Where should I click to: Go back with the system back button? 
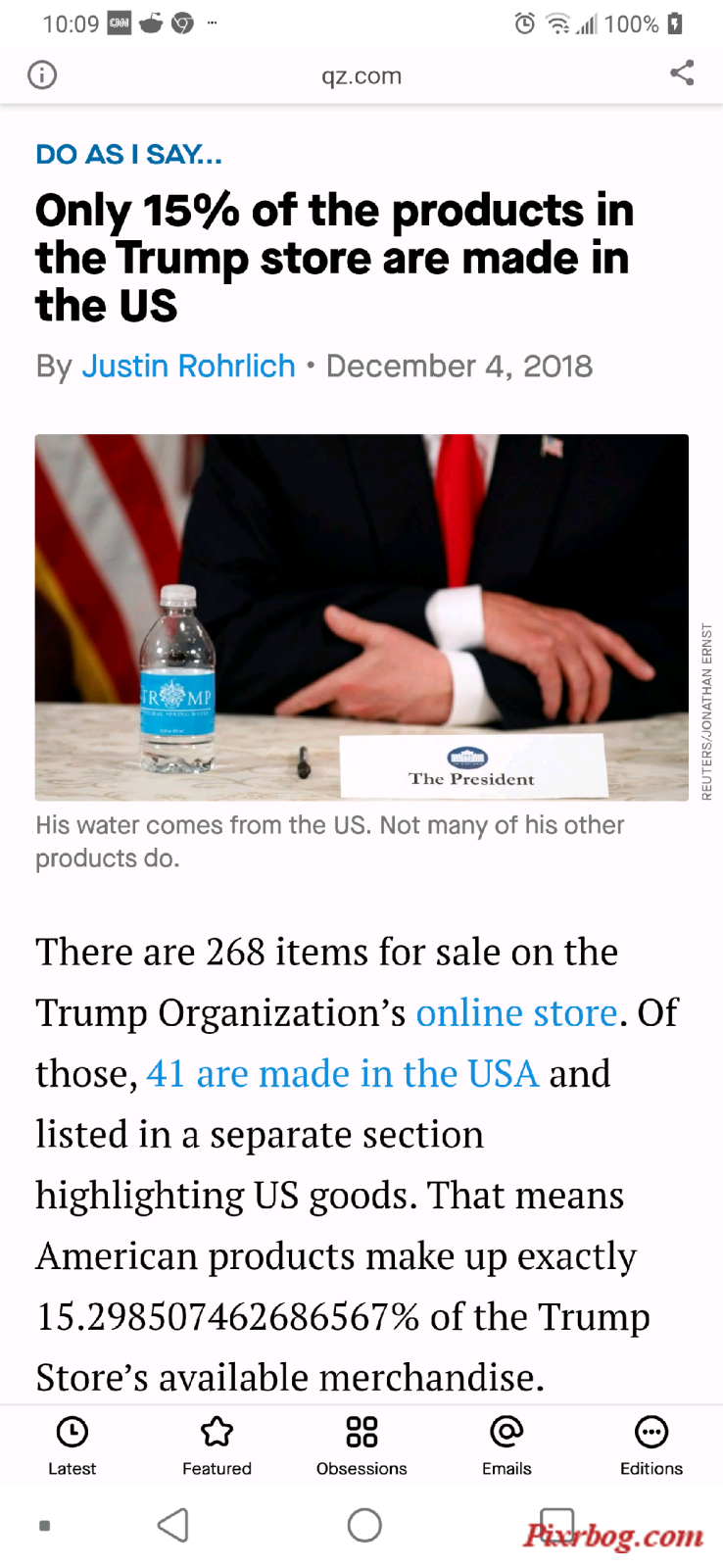[x=173, y=1525]
